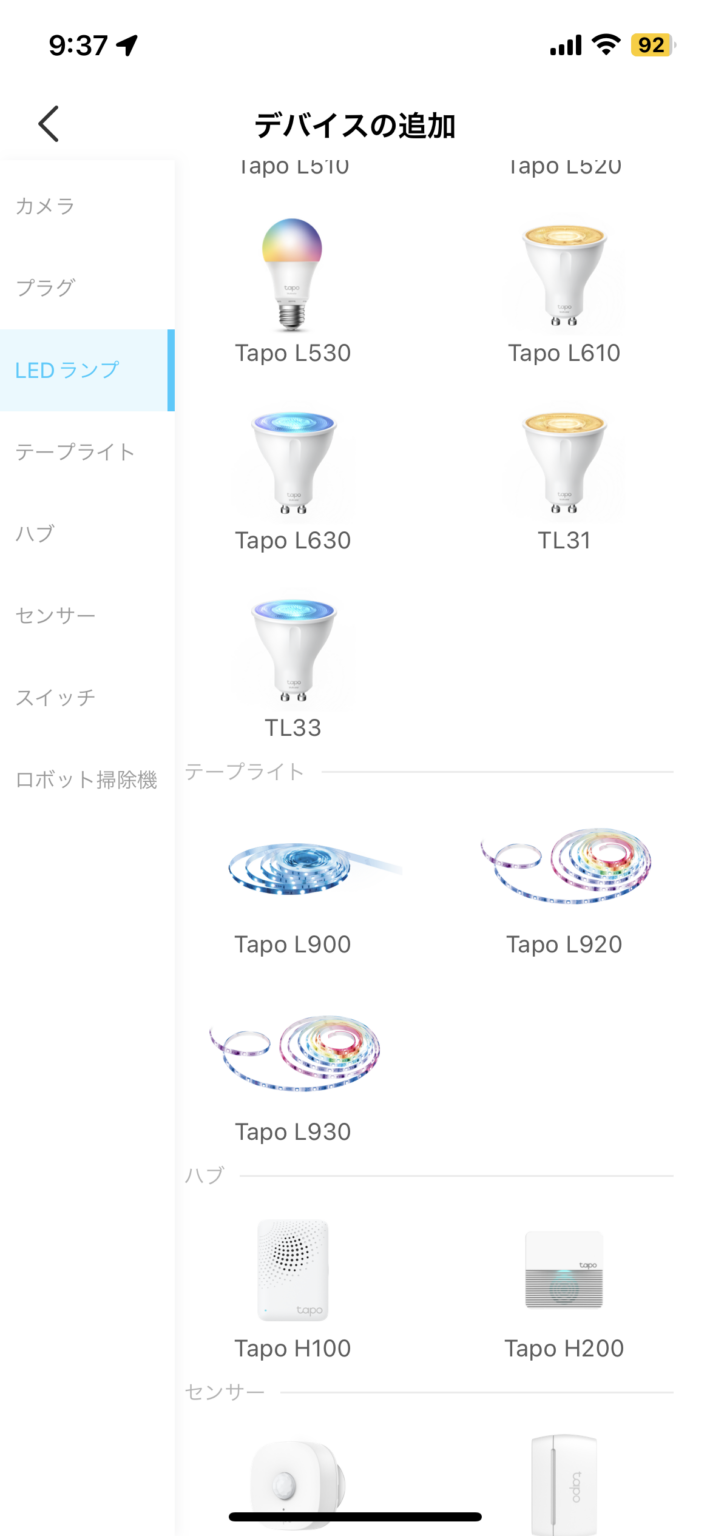Screen dimensions: 710x1536
Task: Show the ハブ category in sidebar
Action: tap(35, 534)
